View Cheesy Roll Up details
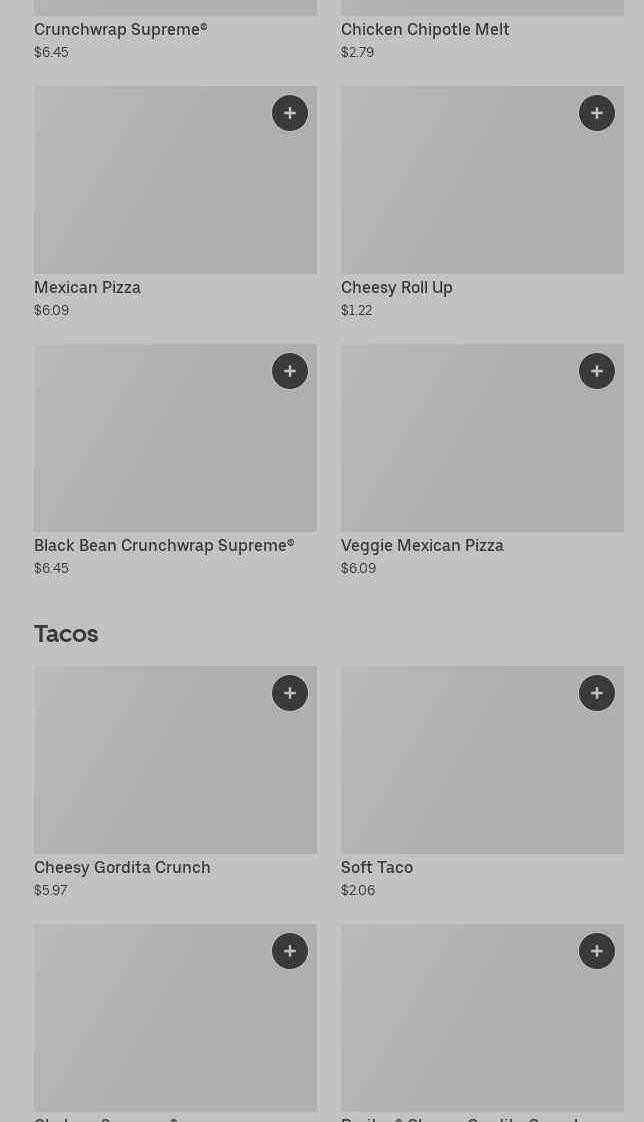644x1122 pixels. [482, 203]
